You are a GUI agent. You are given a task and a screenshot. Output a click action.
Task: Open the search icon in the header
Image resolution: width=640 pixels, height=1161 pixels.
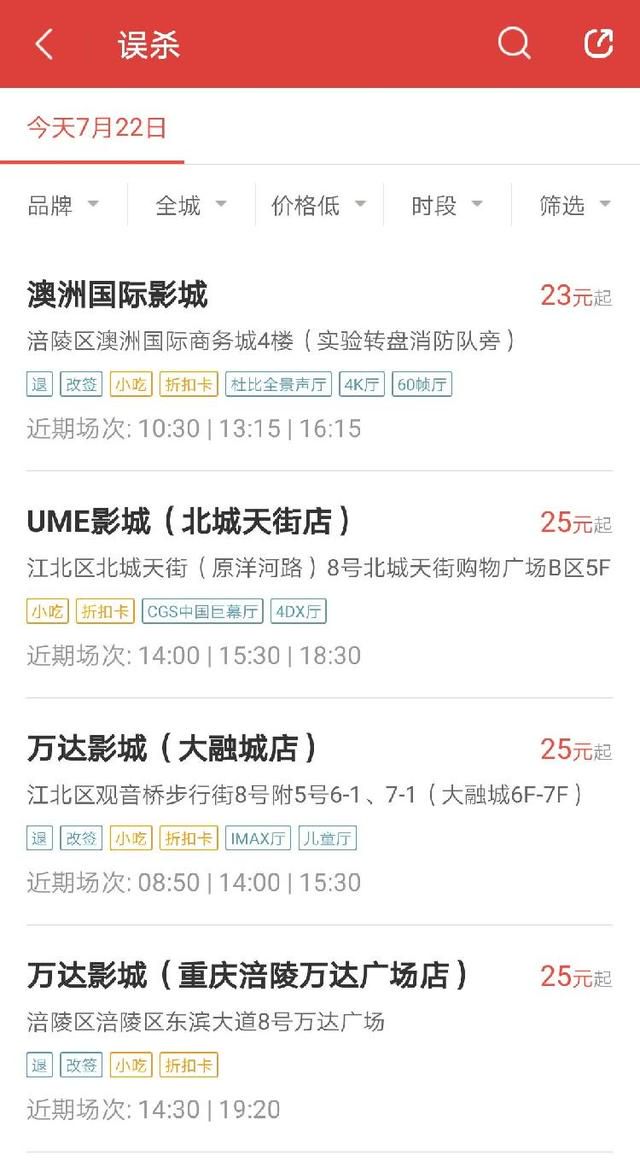514,44
